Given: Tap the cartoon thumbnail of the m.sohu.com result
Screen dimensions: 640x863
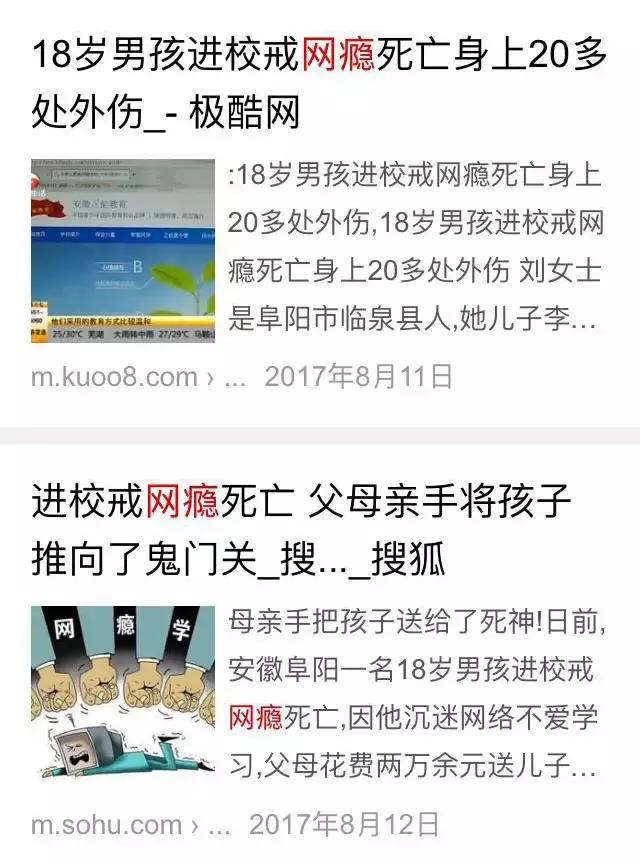Looking at the screenshot, I should [122, 692].
